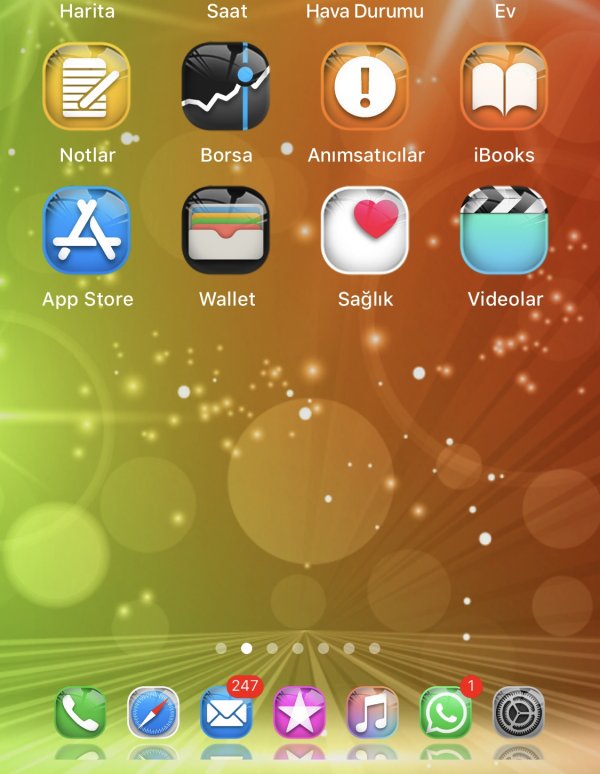Launch the App Store
Image resolution: width=600 pixels, height=774 pixels.
pyautogui.click(x=87, y=231)
